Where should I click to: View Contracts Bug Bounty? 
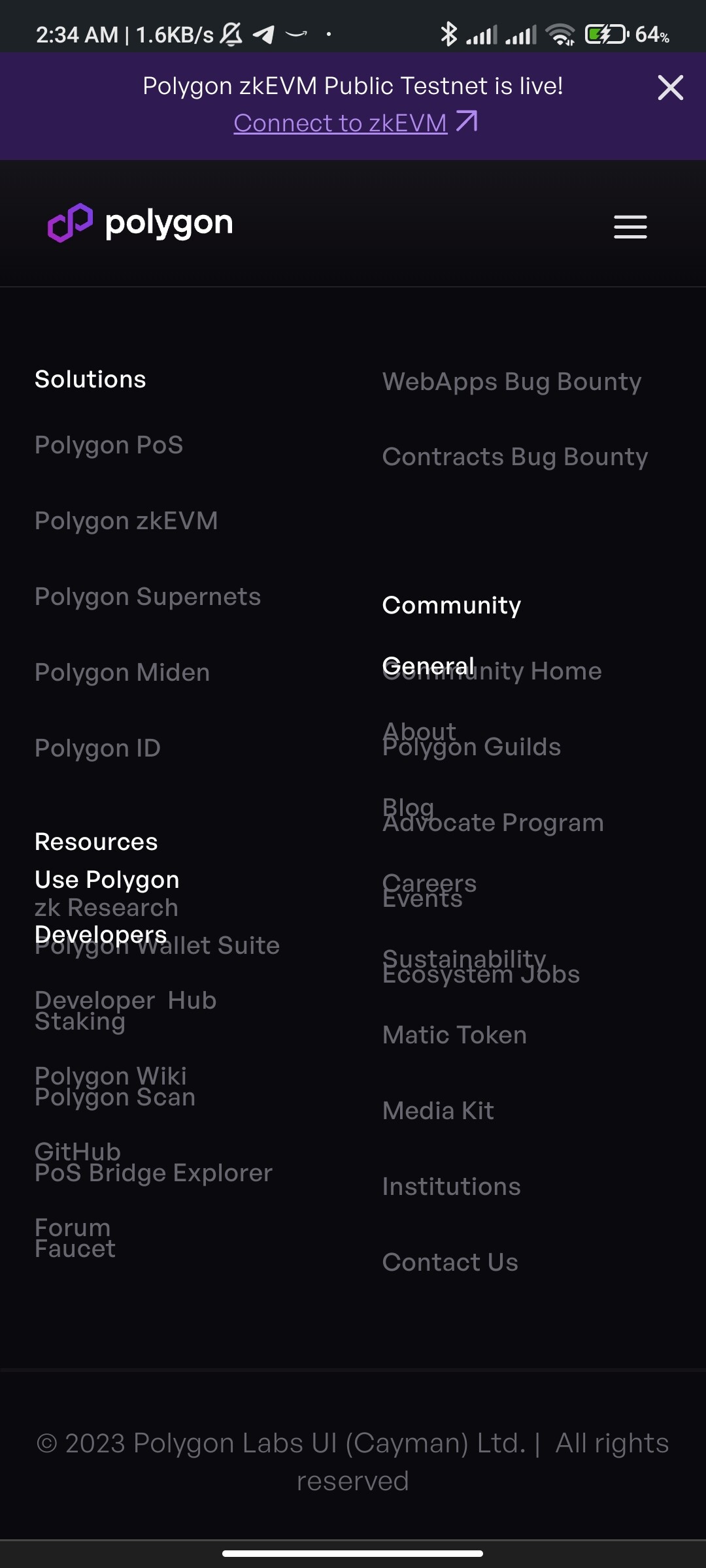pos(515,457)
